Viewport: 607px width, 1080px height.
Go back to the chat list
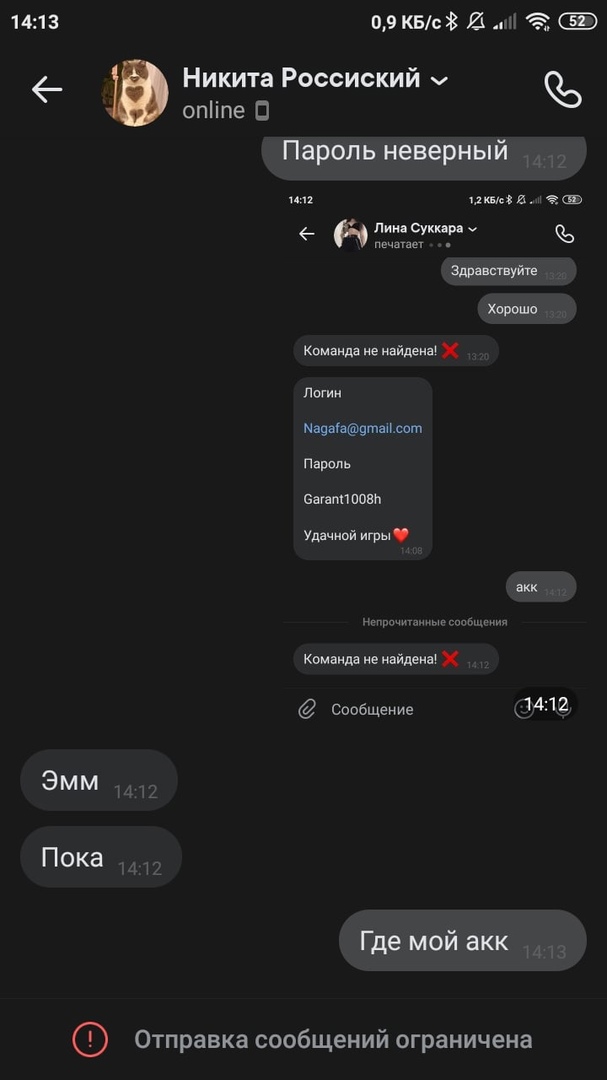pyautogui.click(x=47, y=90)
